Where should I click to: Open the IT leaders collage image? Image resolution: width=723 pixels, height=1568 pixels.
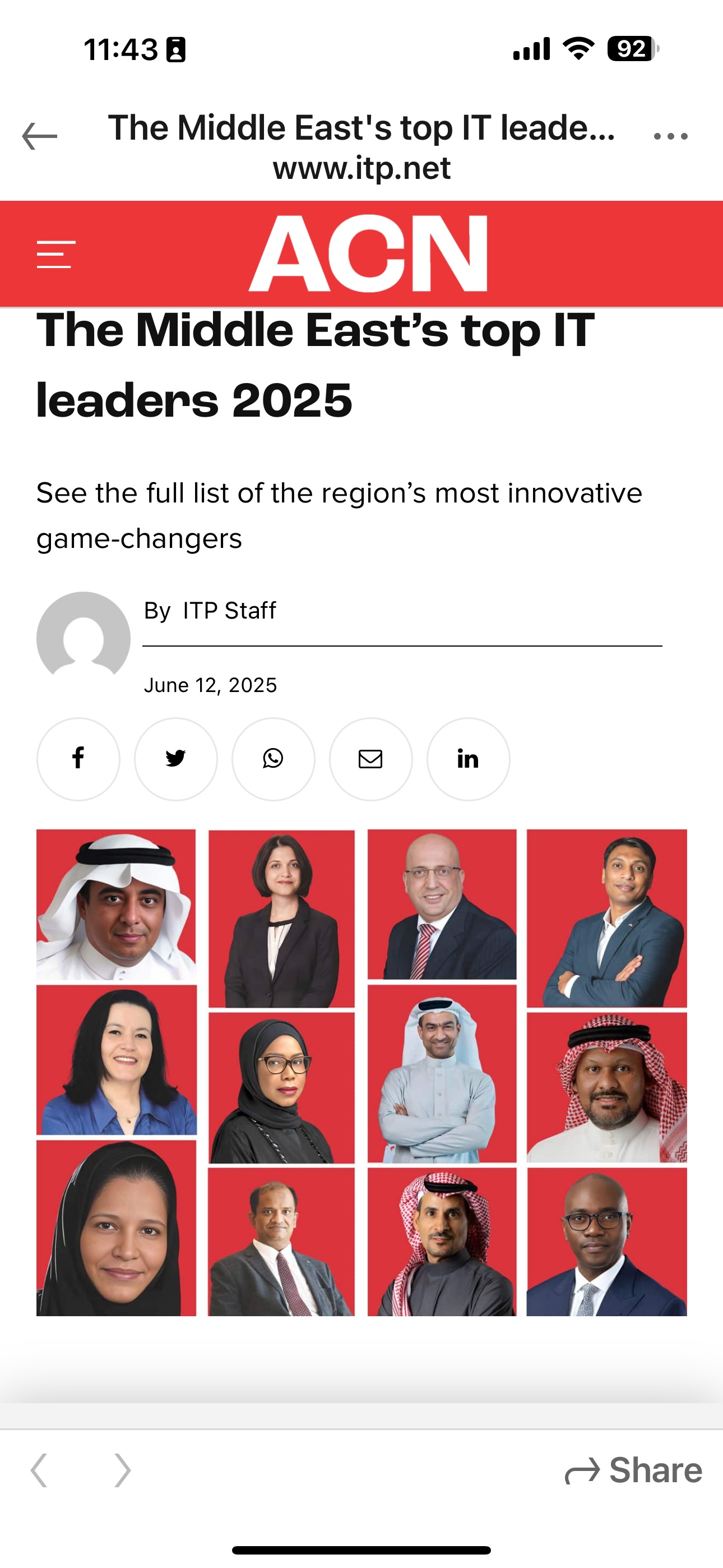tap(361, 1072)
